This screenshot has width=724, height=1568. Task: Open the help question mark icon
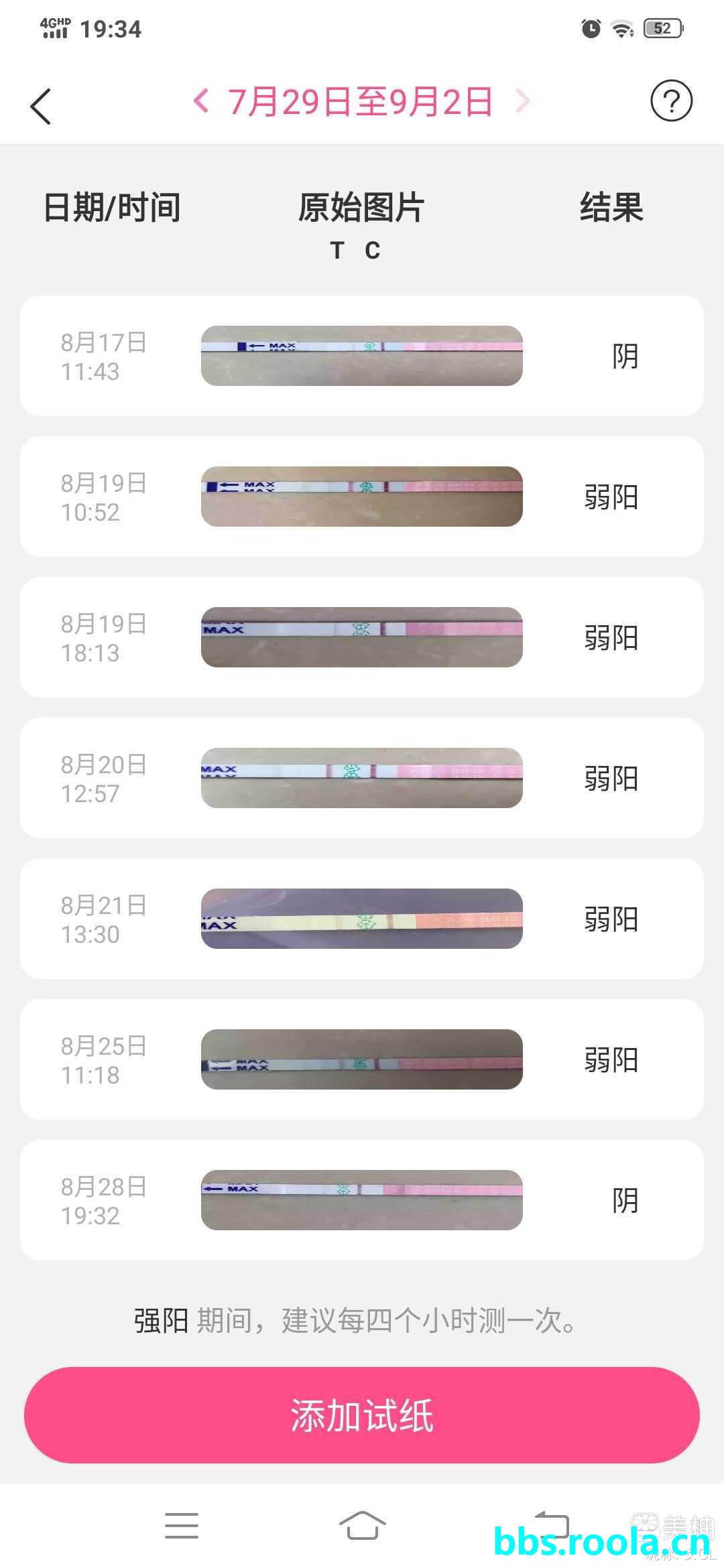point(671,101)
